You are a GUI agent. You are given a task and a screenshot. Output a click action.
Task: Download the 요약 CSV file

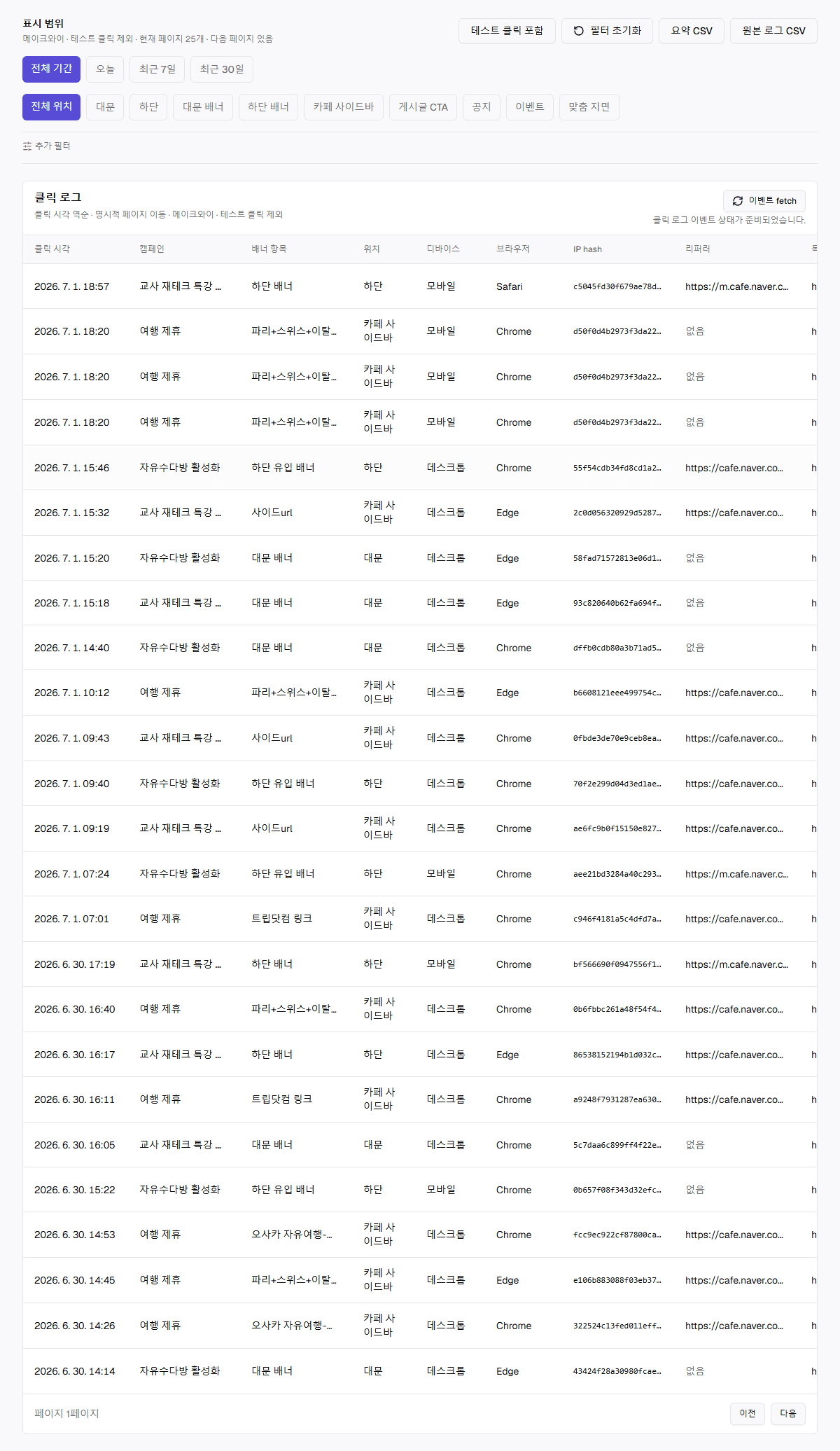pyautogui.click(x=692, y=31)
